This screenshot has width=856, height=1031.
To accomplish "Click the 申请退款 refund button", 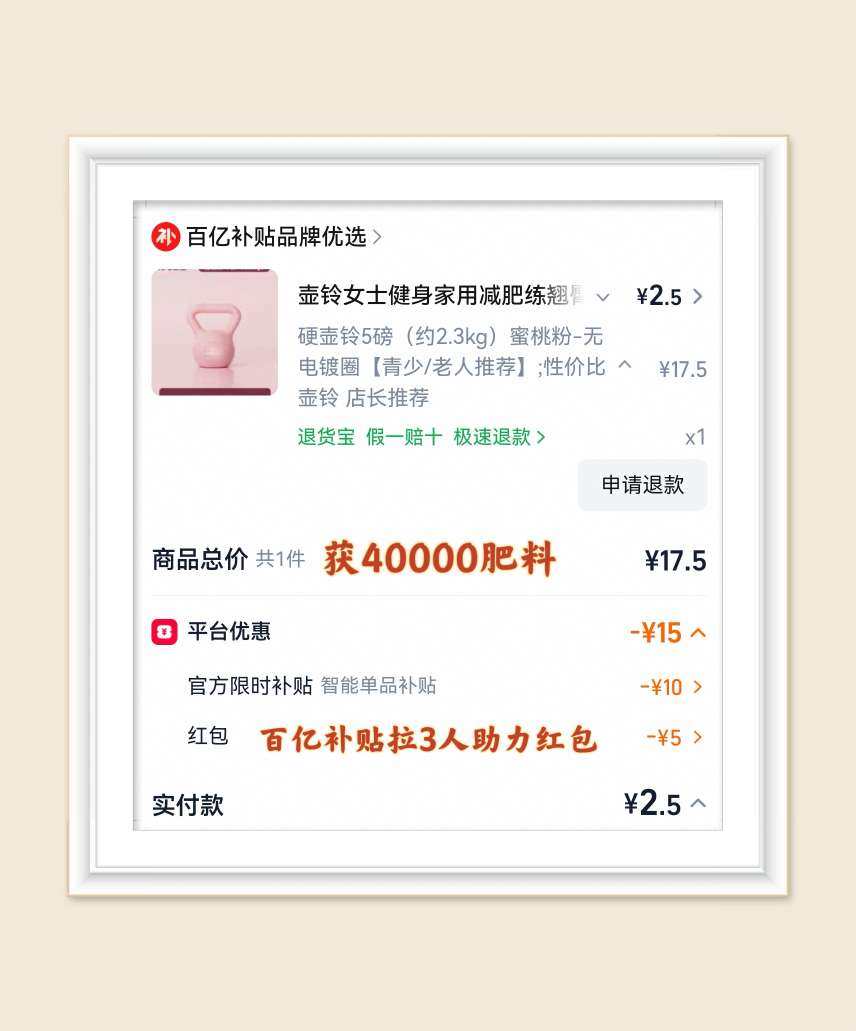I will pyautogui.click(x=642, y=485).
